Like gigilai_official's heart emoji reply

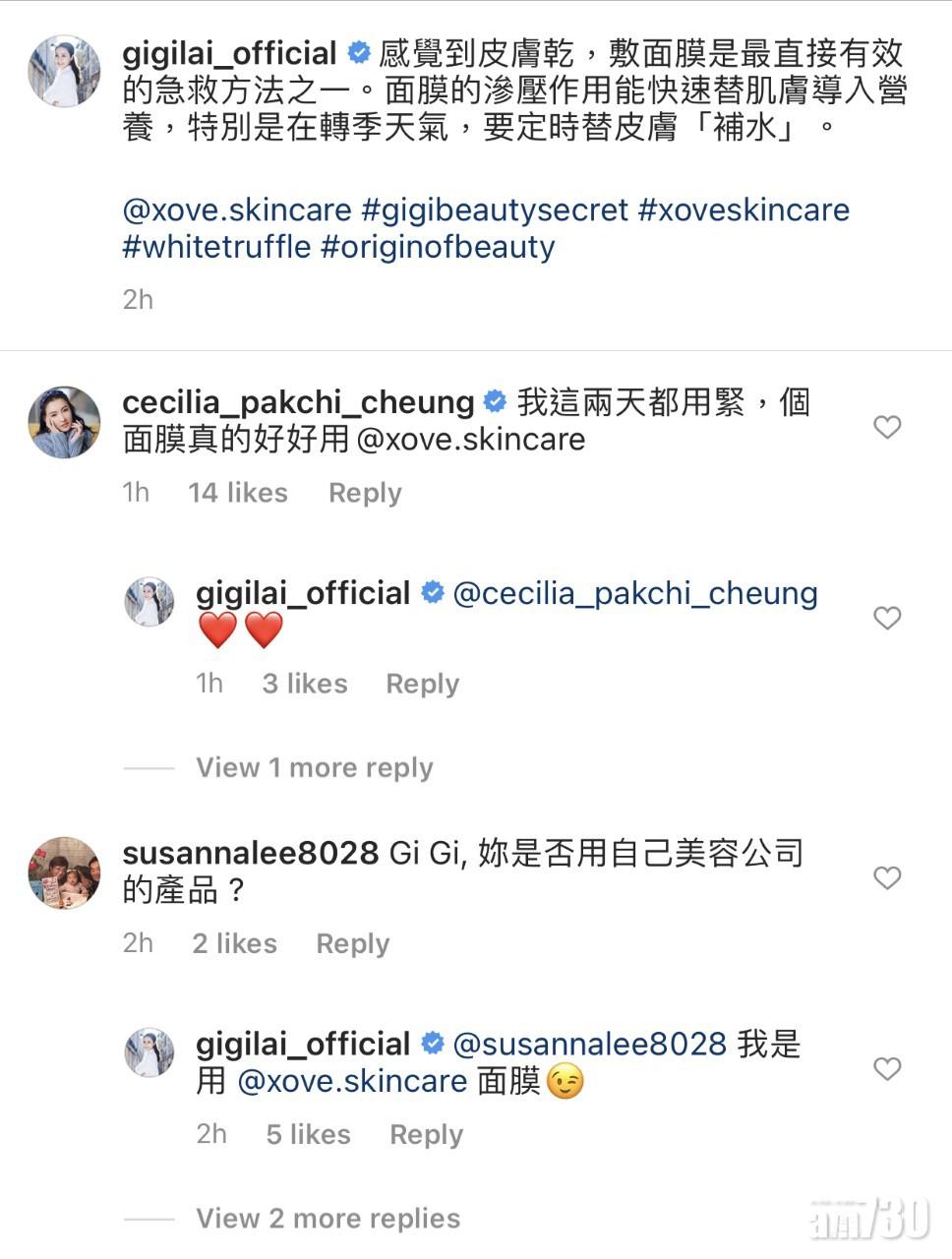887,618
